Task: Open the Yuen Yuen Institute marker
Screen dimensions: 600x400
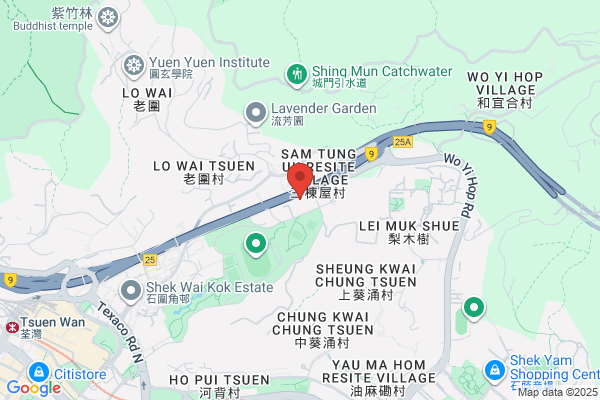Action: coord(134,67)
